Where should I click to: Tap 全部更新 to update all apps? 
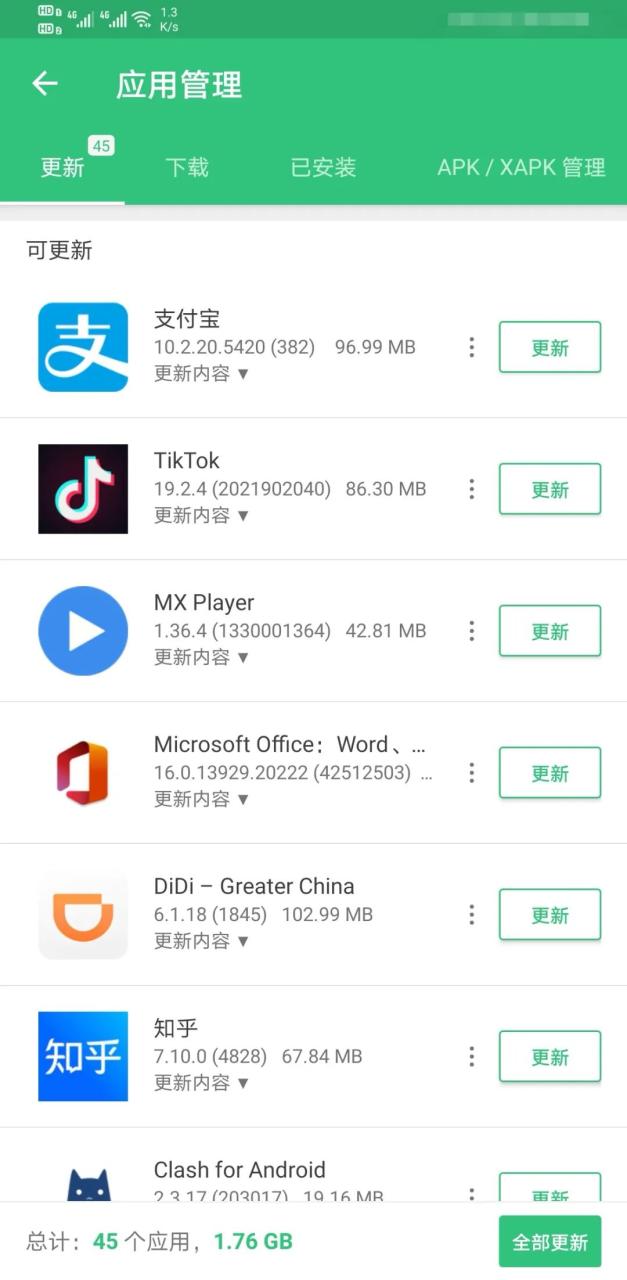pos(550,1242)
